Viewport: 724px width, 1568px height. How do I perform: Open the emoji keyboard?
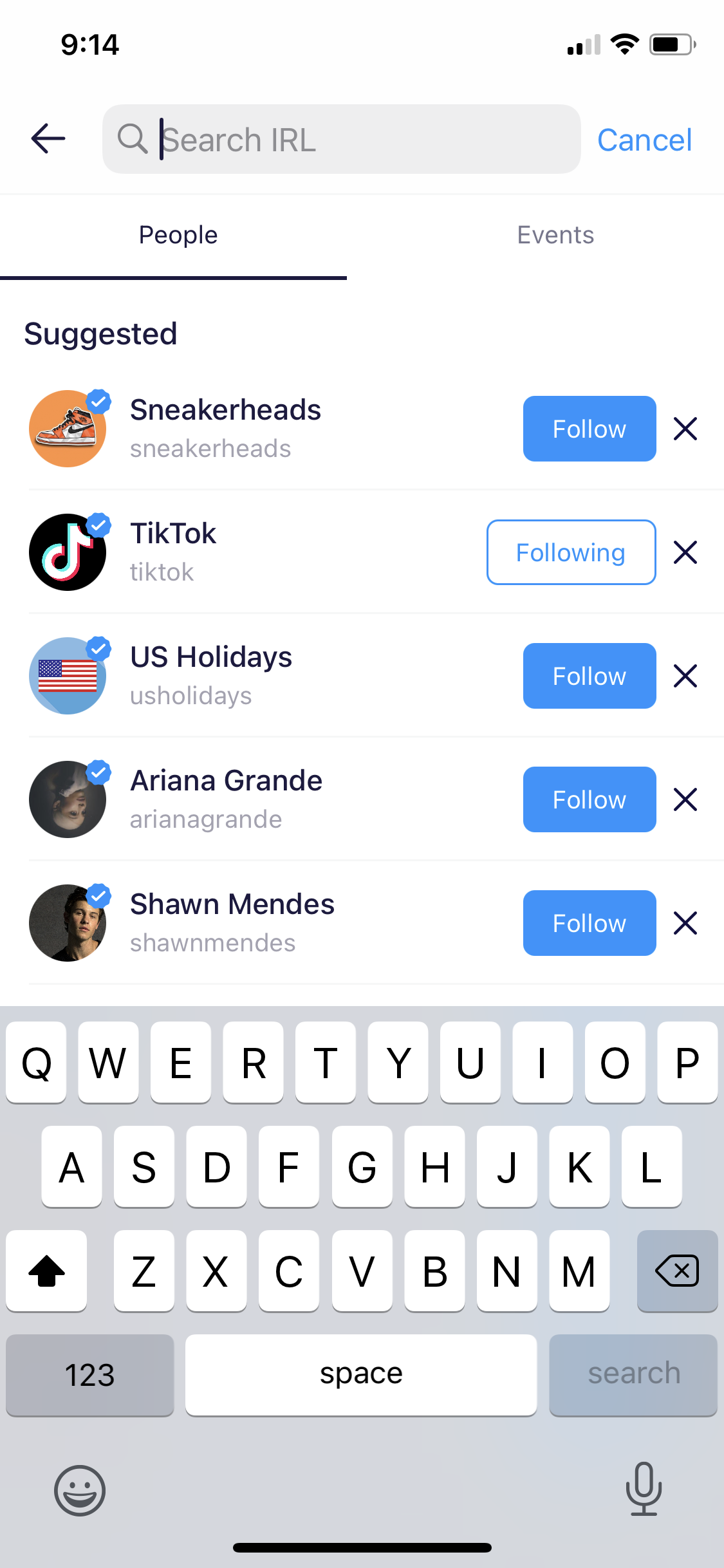(80, 1491)
